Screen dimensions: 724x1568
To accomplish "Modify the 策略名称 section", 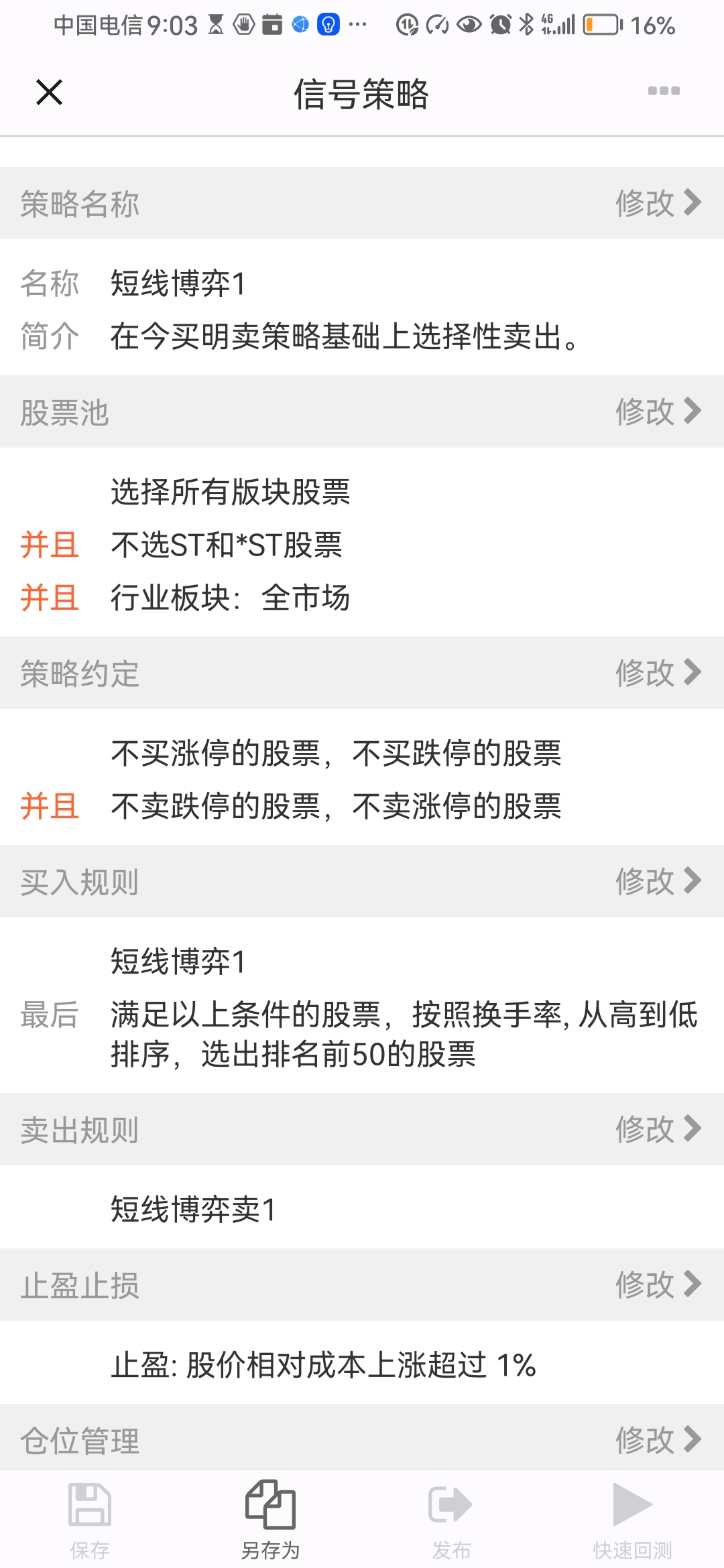I will pyautogui.click(x=658, y=203).
